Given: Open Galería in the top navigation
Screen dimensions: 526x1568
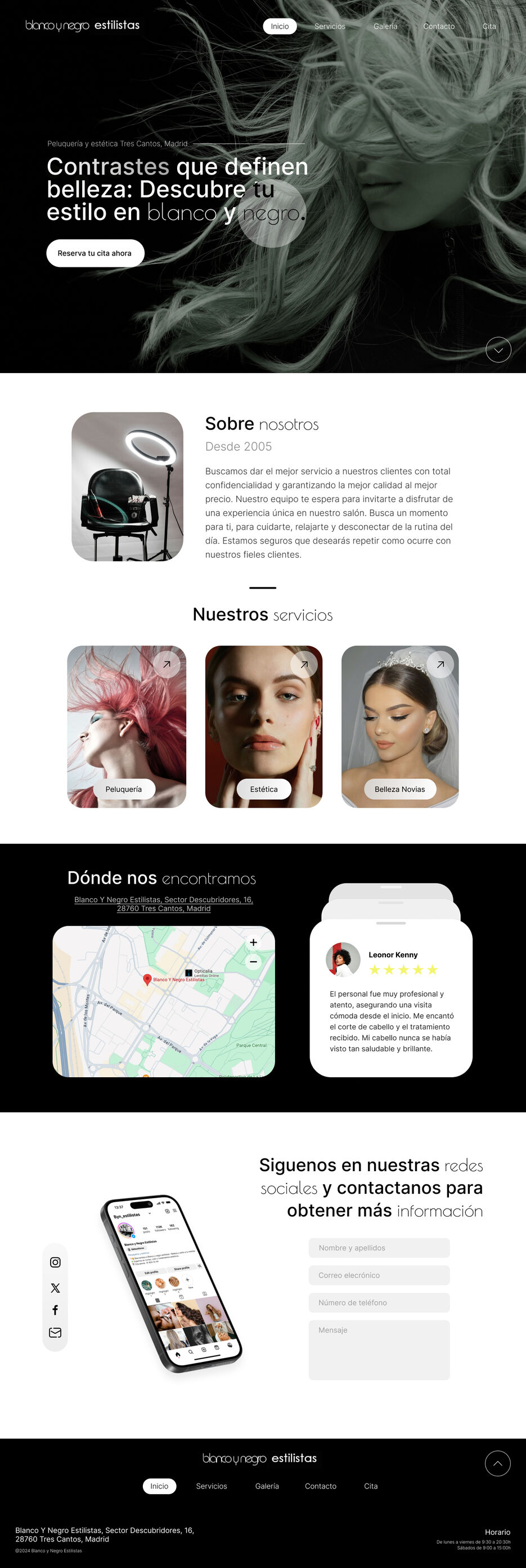Looking at the screenshot, I should coord(385,26).
